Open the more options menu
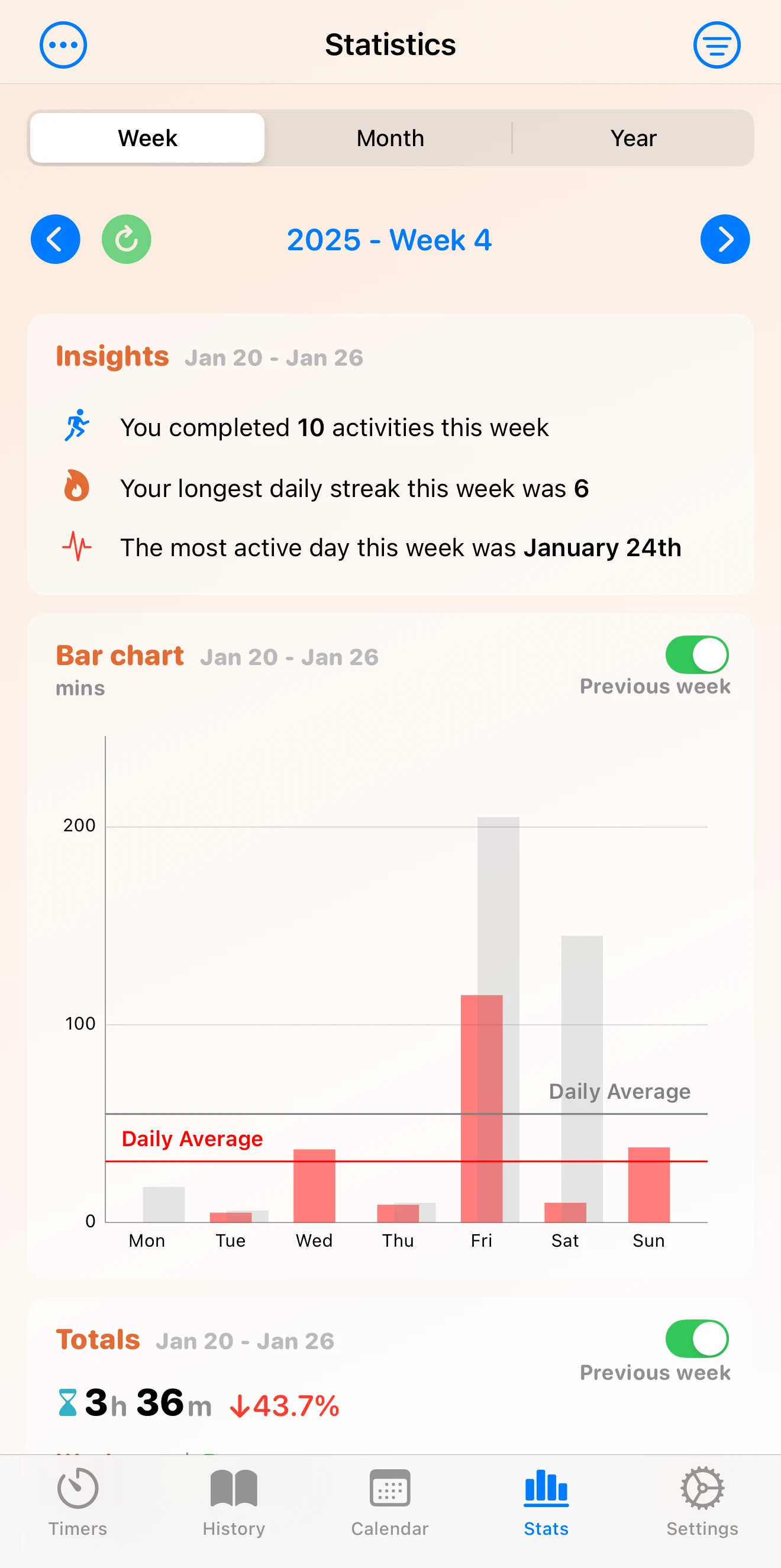781x1568 pixels. point(63,44)
